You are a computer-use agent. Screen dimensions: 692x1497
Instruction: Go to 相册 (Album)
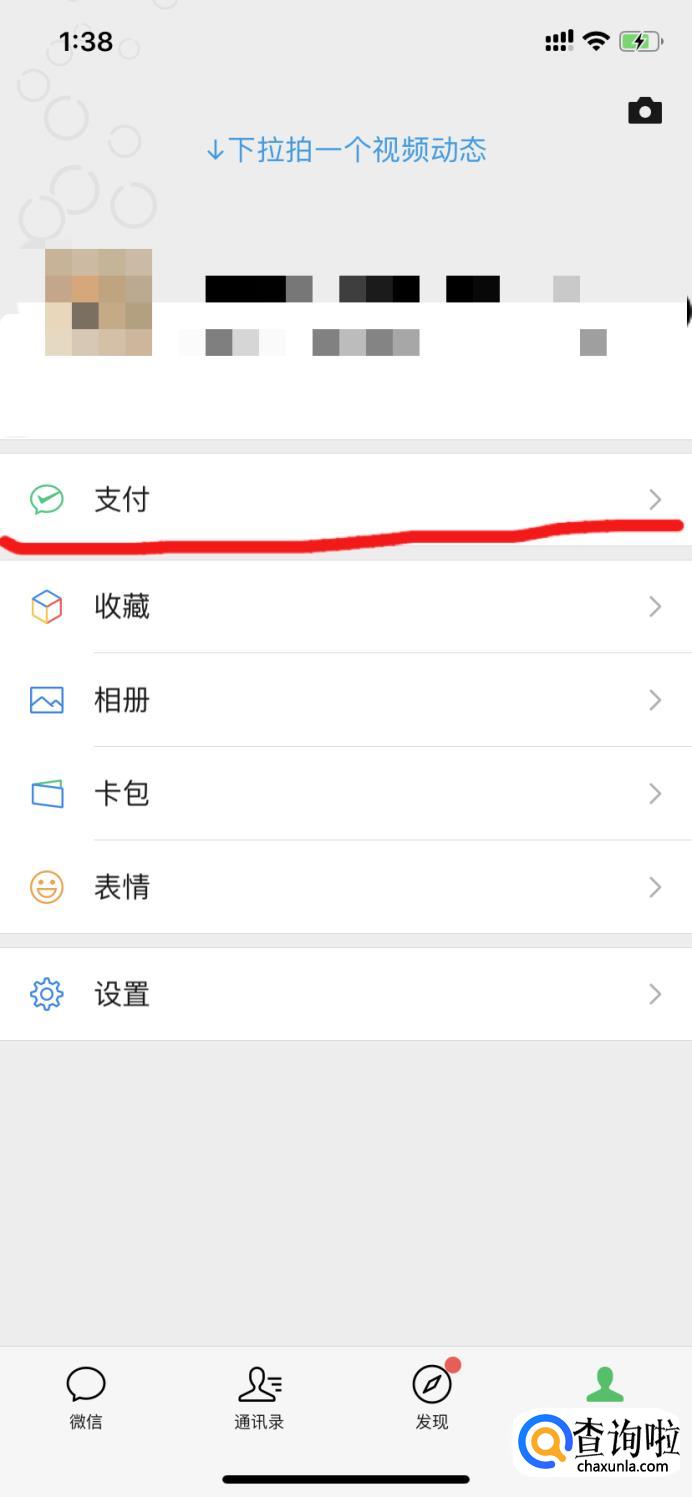[x=345, y=700]
